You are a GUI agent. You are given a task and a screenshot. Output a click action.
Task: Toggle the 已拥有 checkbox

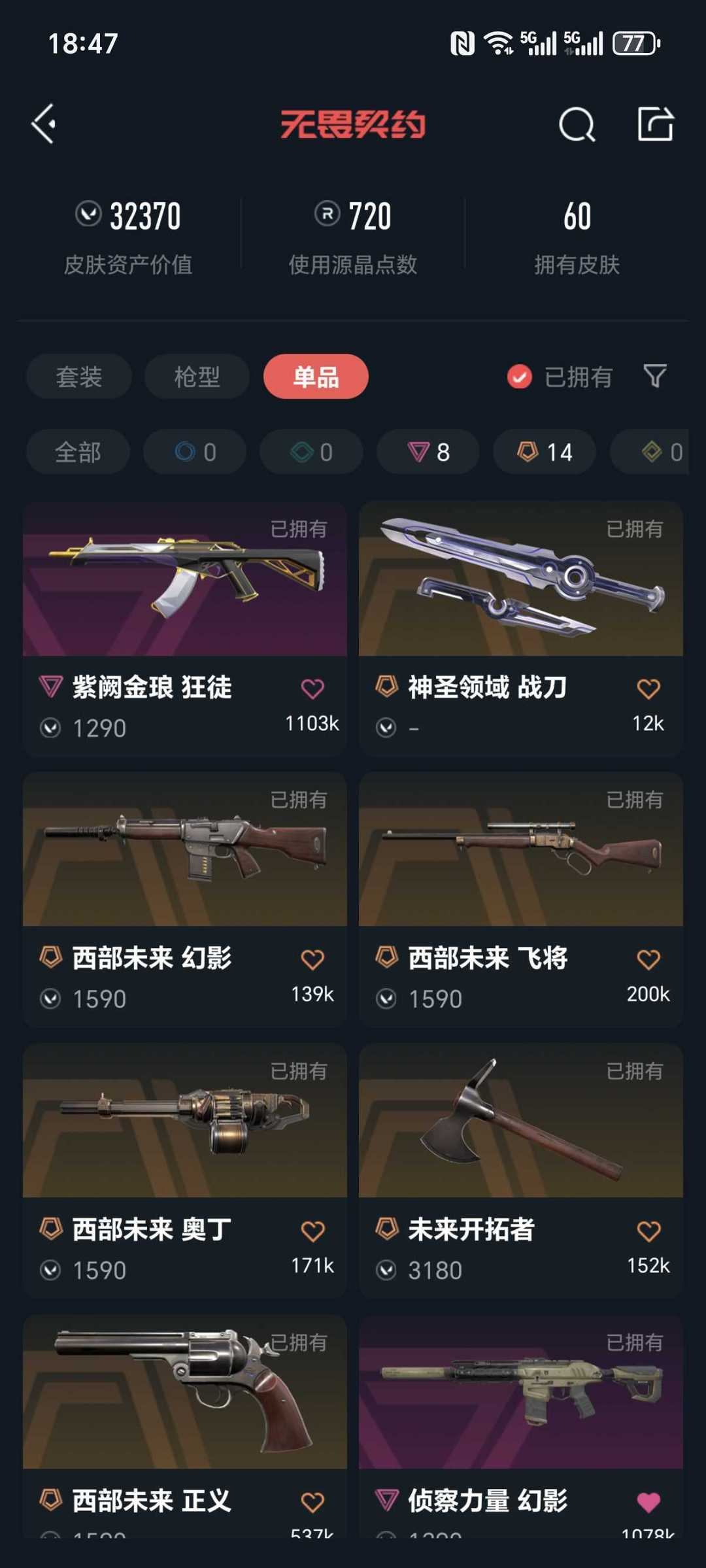[x=560, y=377]
